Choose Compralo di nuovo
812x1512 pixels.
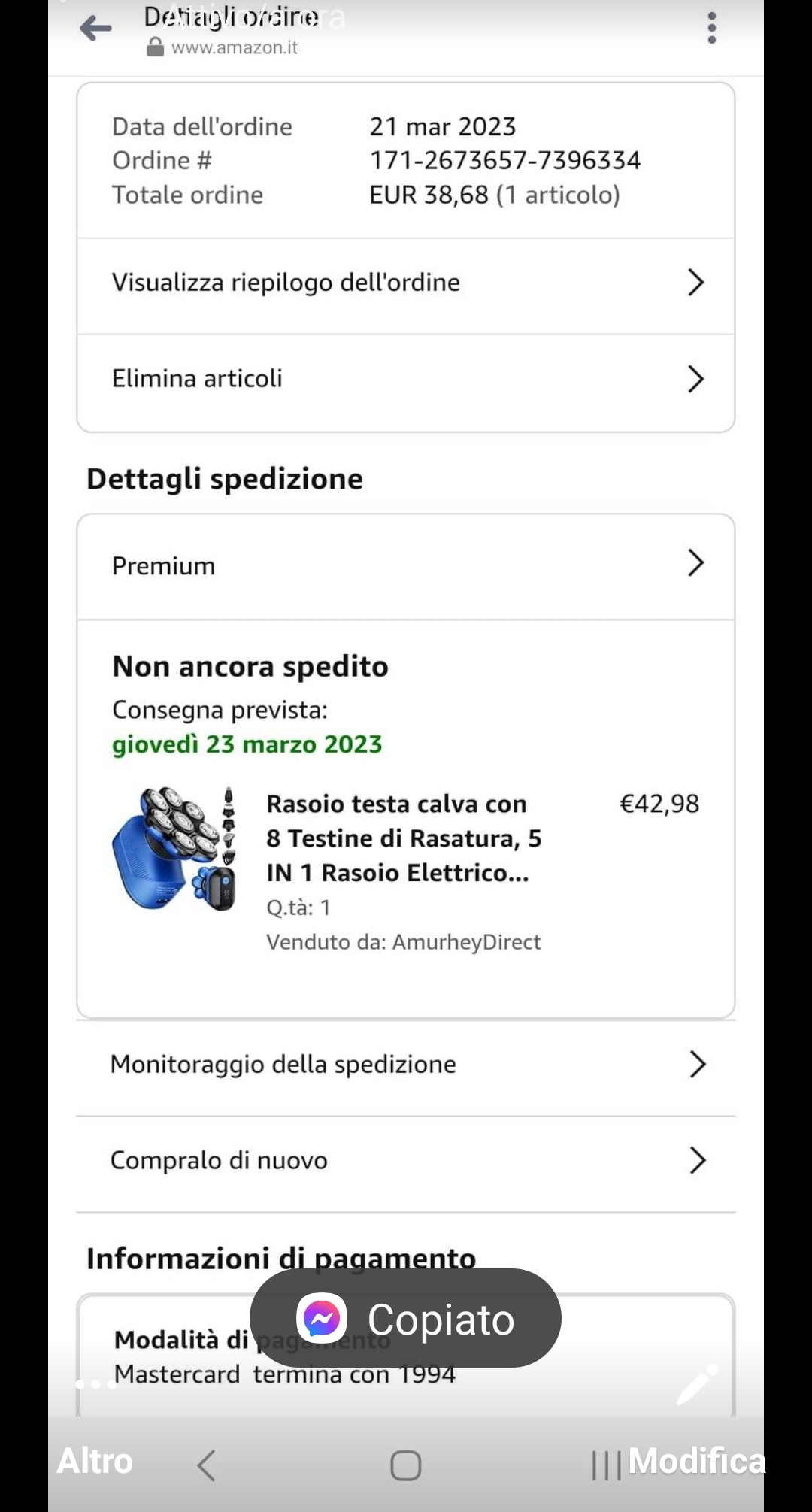405,1161
